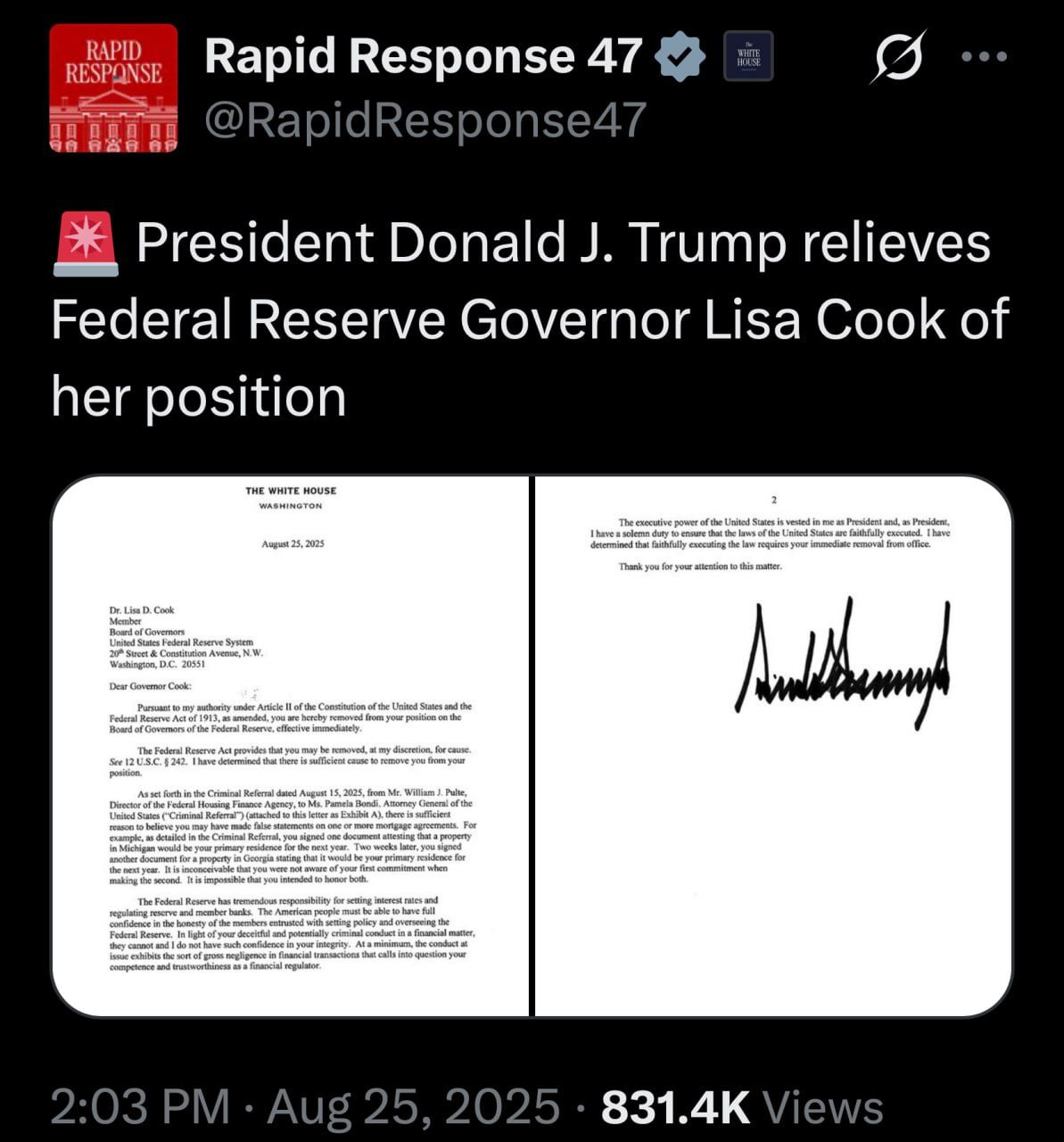View the signed second page image
The width and height of the screenshot is (1064, 1142).
pyautogui.click(x=772, y=746)
